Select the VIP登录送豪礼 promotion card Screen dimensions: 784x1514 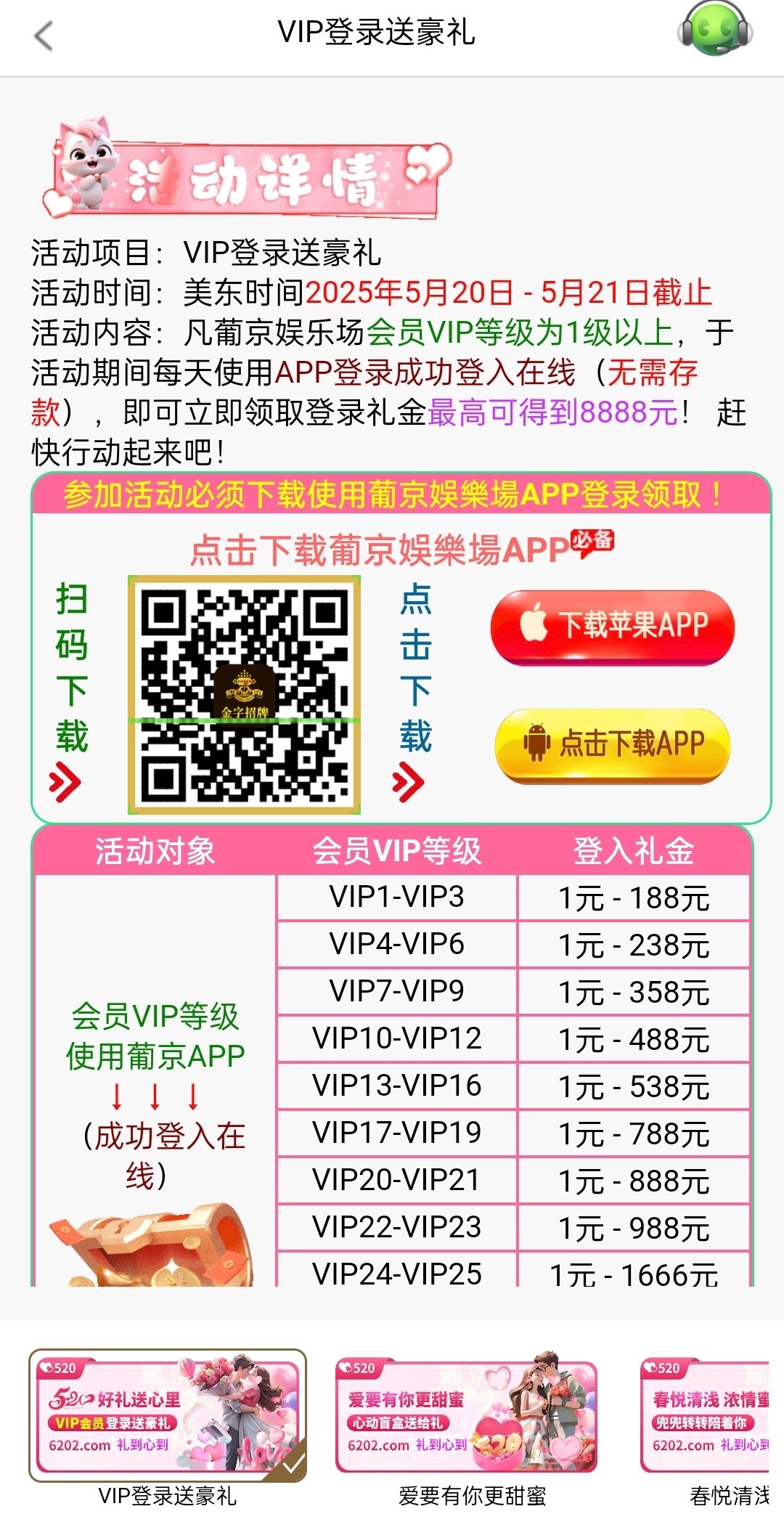point(168,1415)
